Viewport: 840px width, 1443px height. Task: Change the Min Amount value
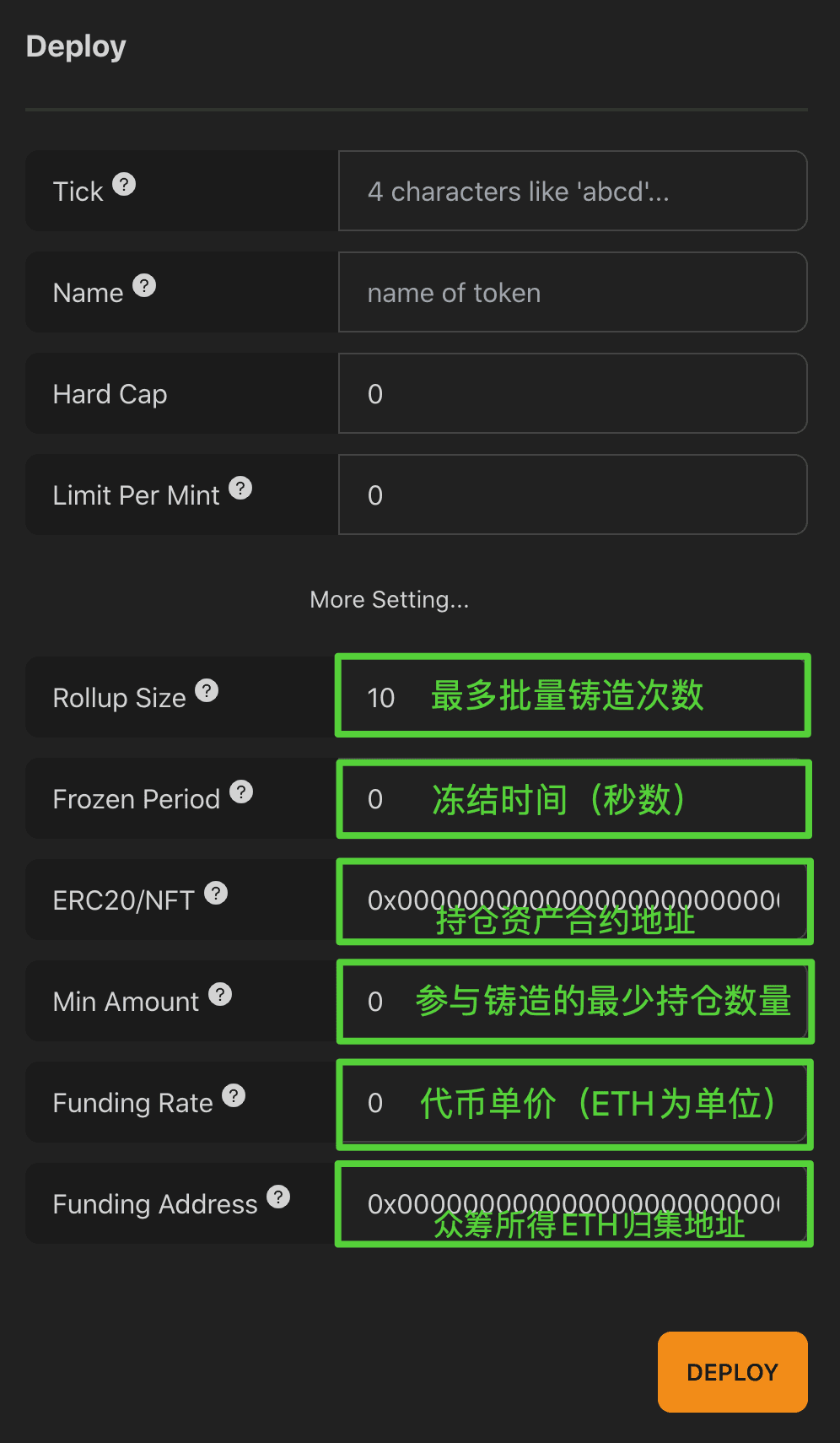pyautogui.click(x=572, y=1002)
